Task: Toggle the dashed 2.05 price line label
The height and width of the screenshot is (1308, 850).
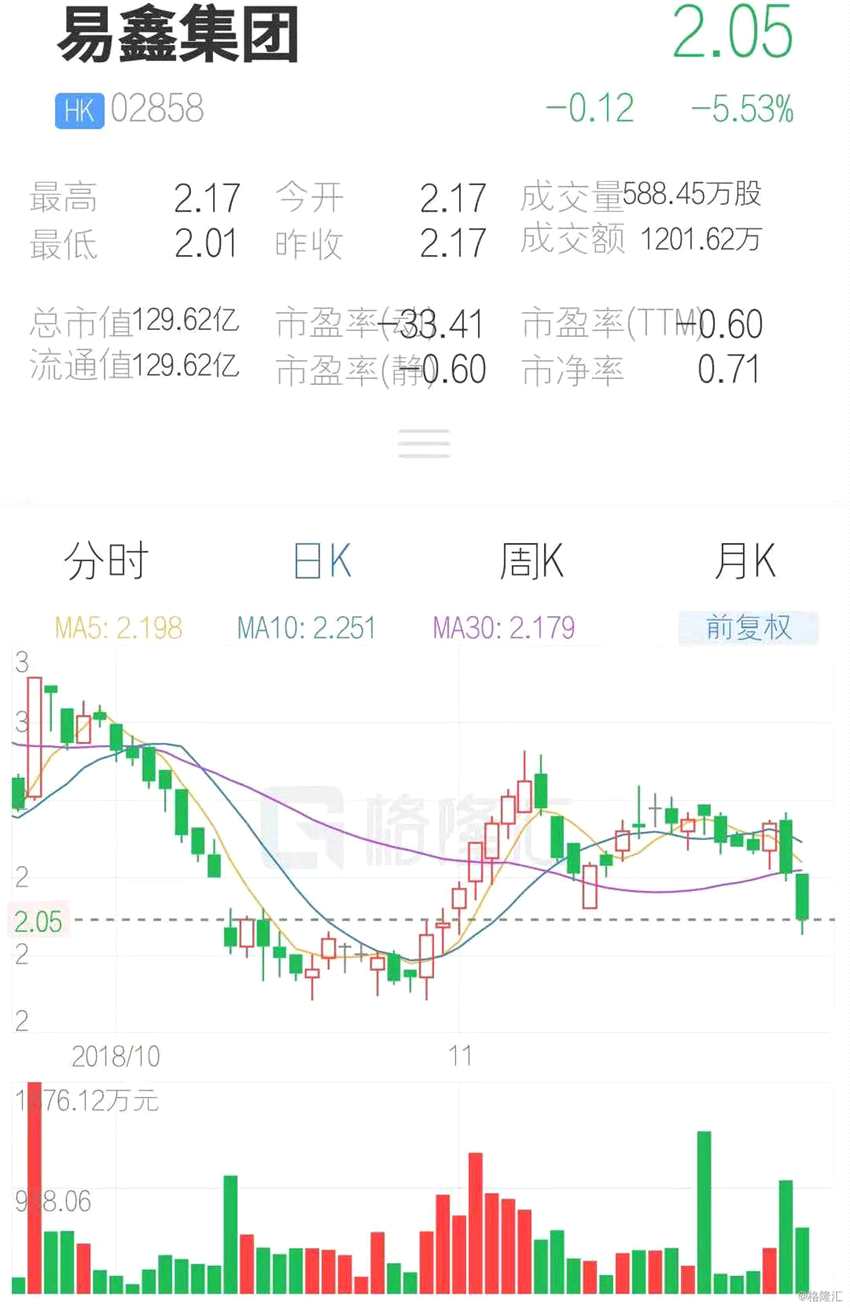Action: tap(40, 920)
